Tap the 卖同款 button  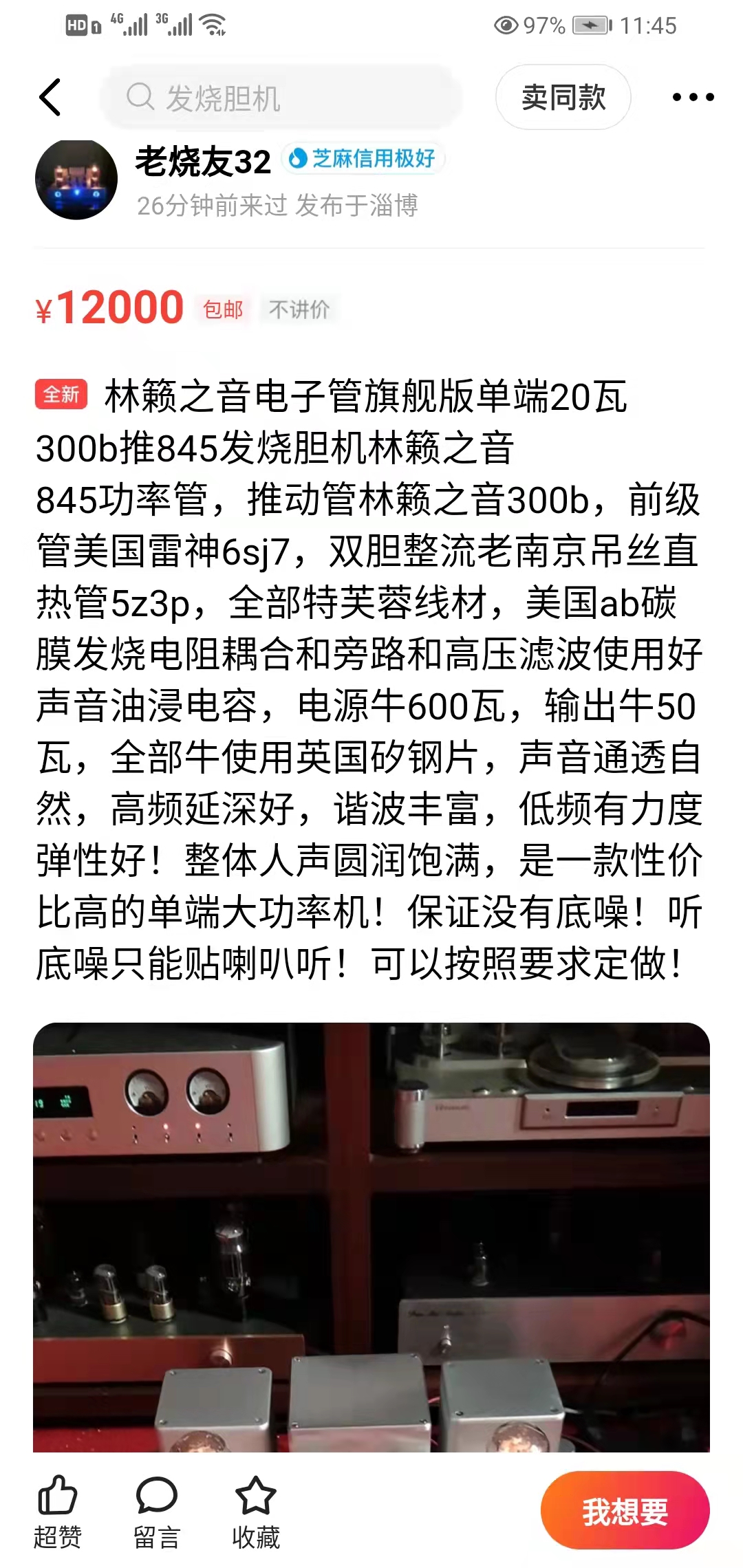point(563,97)
